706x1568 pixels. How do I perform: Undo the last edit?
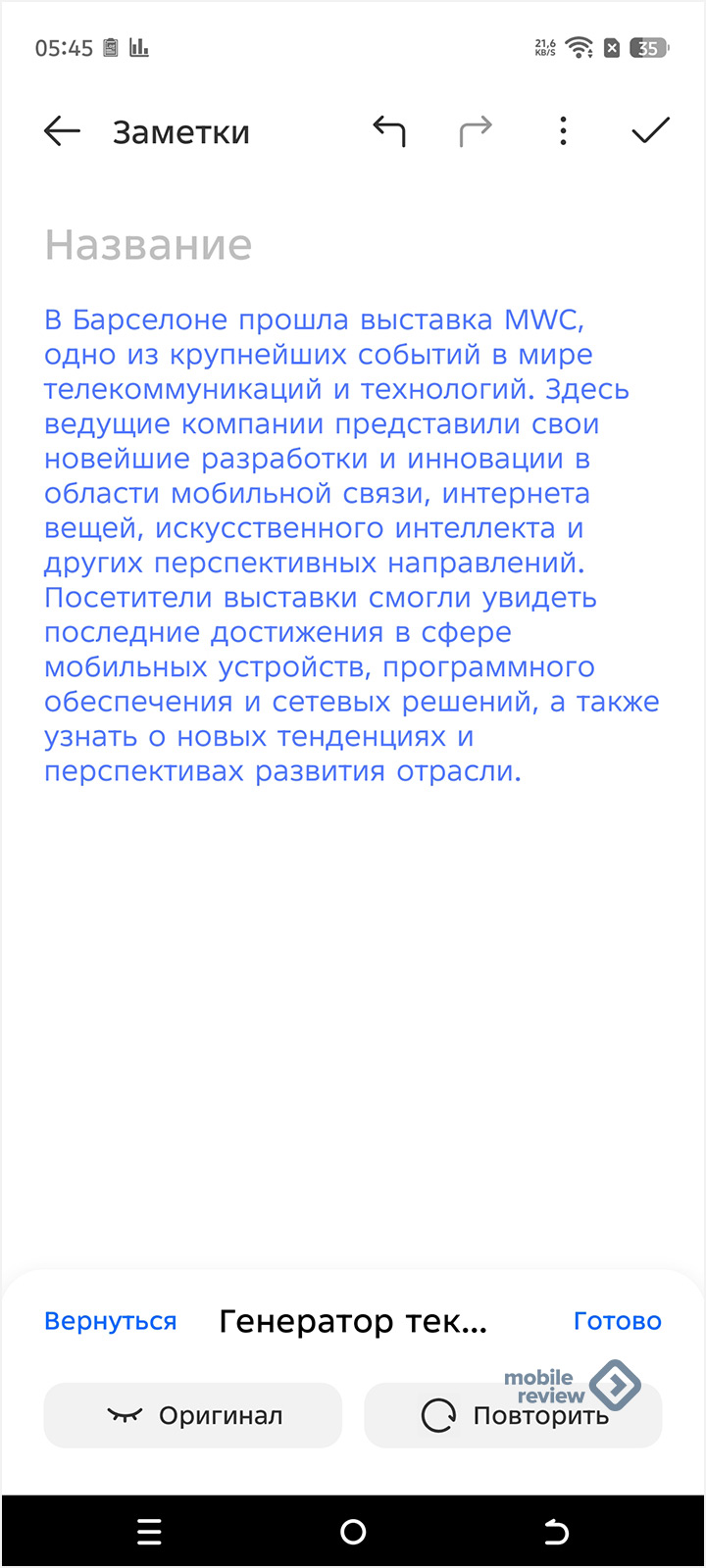(389, 131)
